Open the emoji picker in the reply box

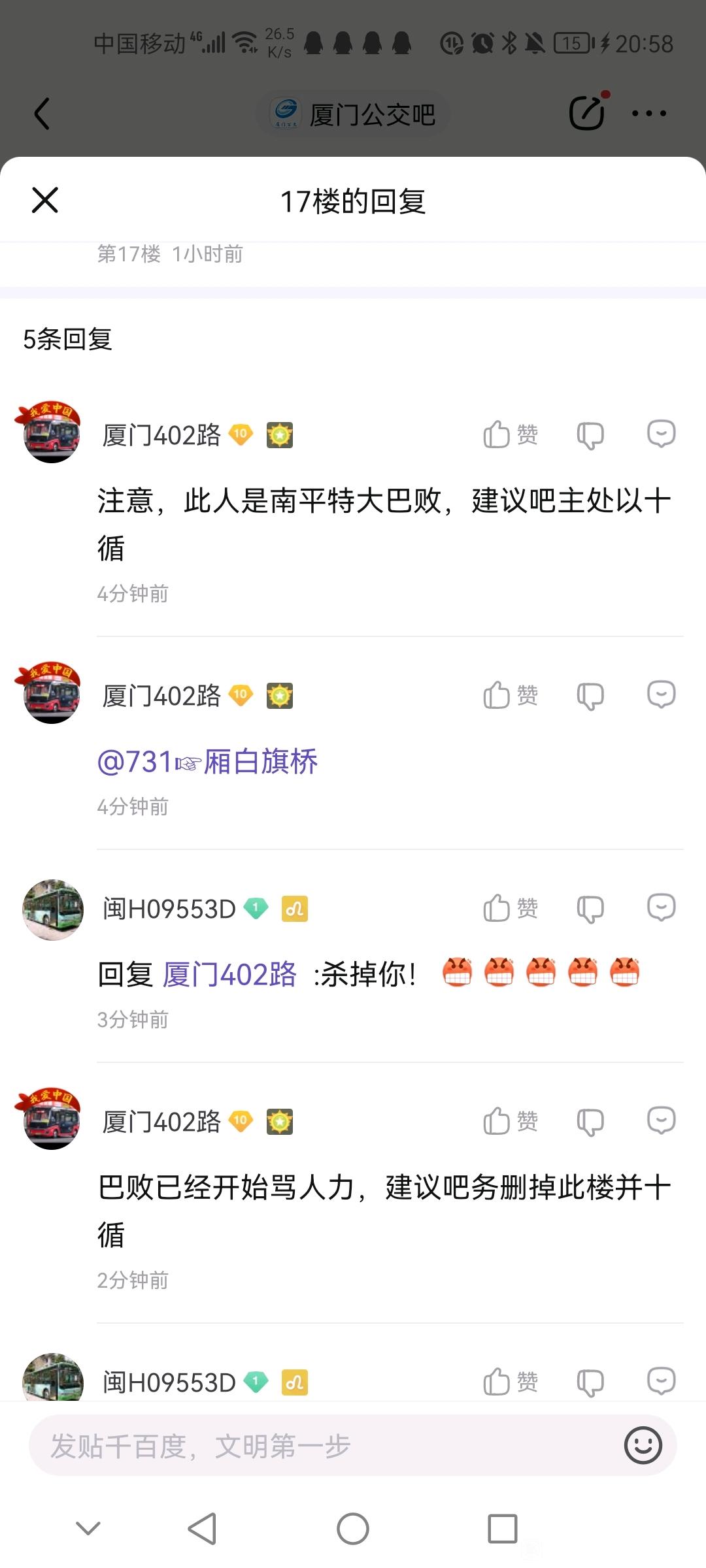click(x=643, y=1445)
